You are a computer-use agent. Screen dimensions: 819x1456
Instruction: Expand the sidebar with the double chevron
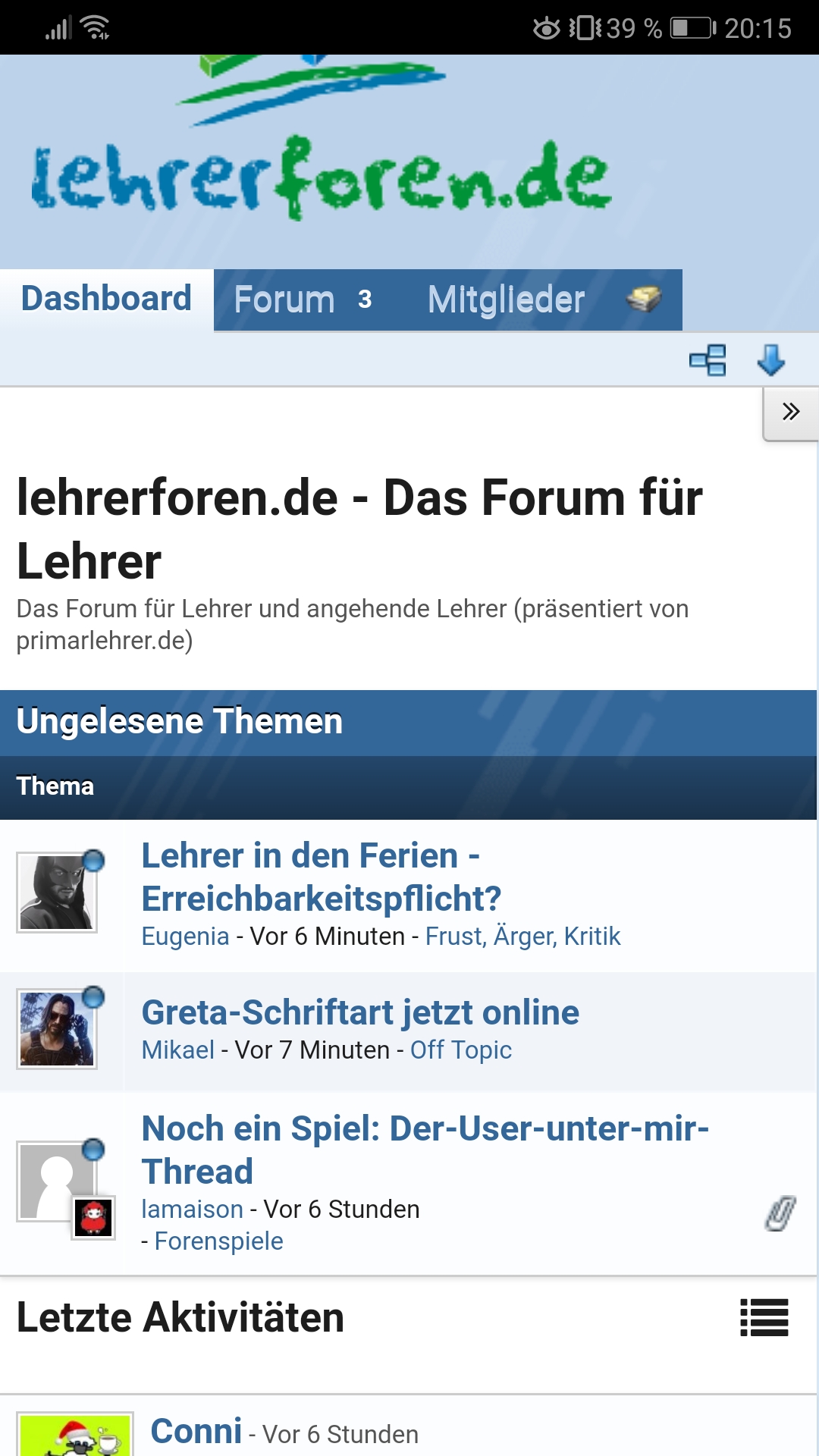coord(791,412)
